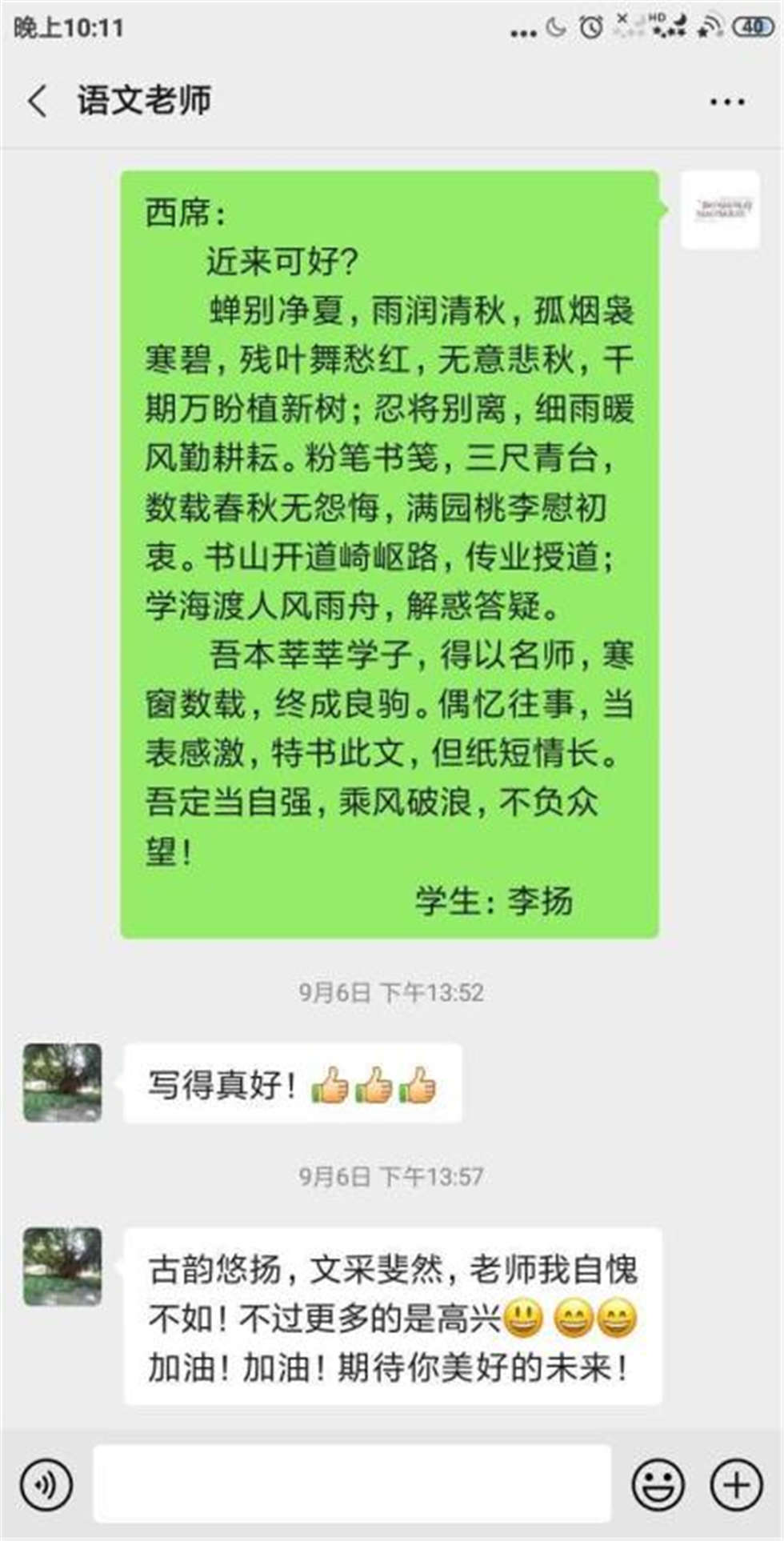This screenshot has width=784, height=1541.
Task: Open the three-dot chat options menu
Action: [726, 102]
